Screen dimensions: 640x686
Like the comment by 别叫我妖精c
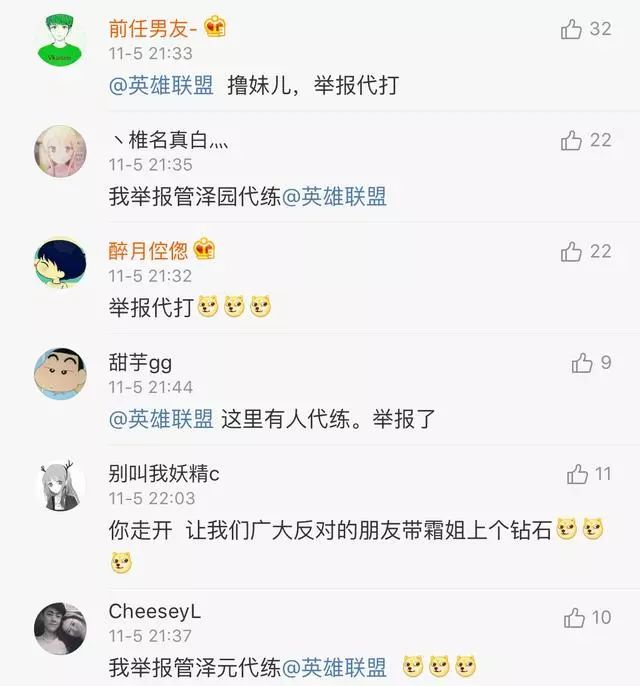pyautogui.click(x=577, y=475)
